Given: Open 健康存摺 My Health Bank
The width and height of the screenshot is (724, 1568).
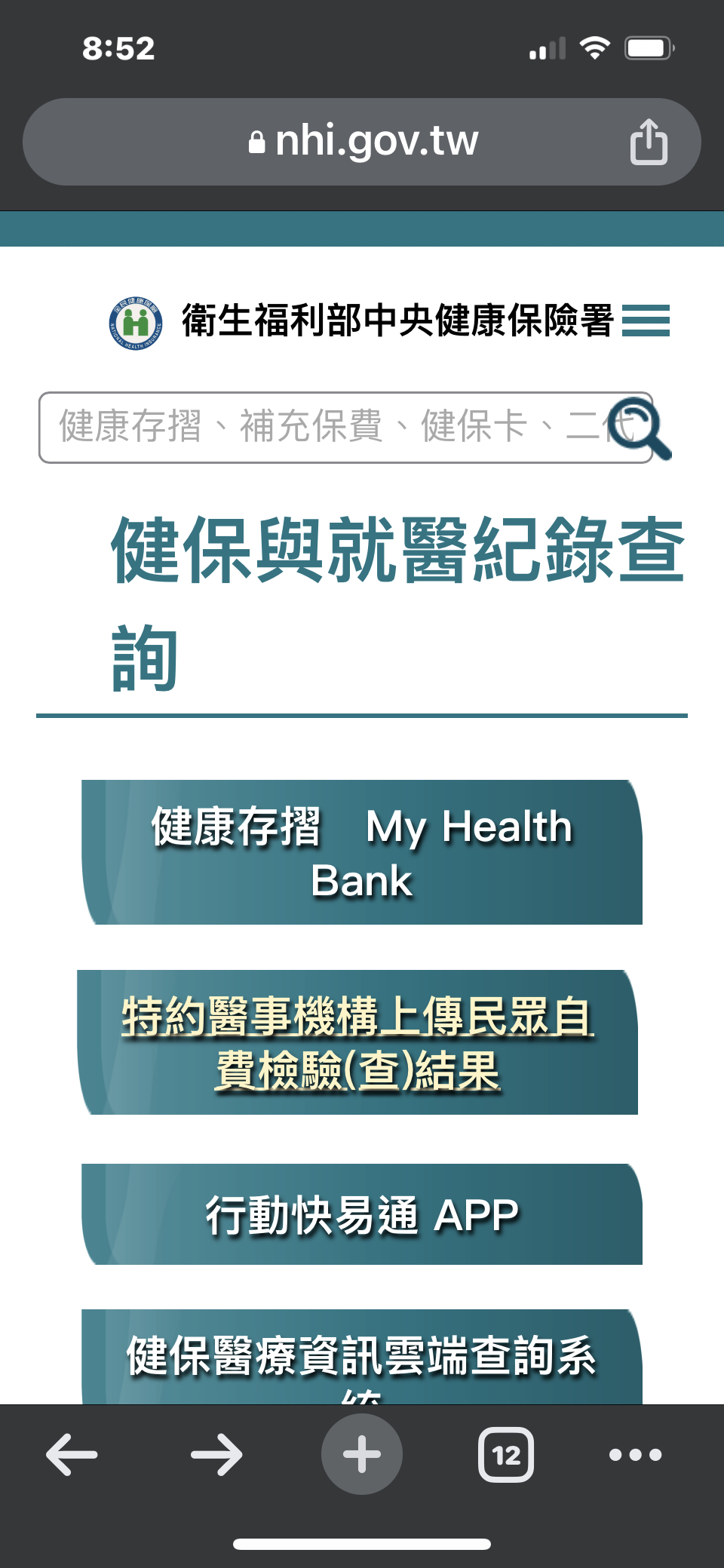Looking at the screenshot, I should click(362, 852).
